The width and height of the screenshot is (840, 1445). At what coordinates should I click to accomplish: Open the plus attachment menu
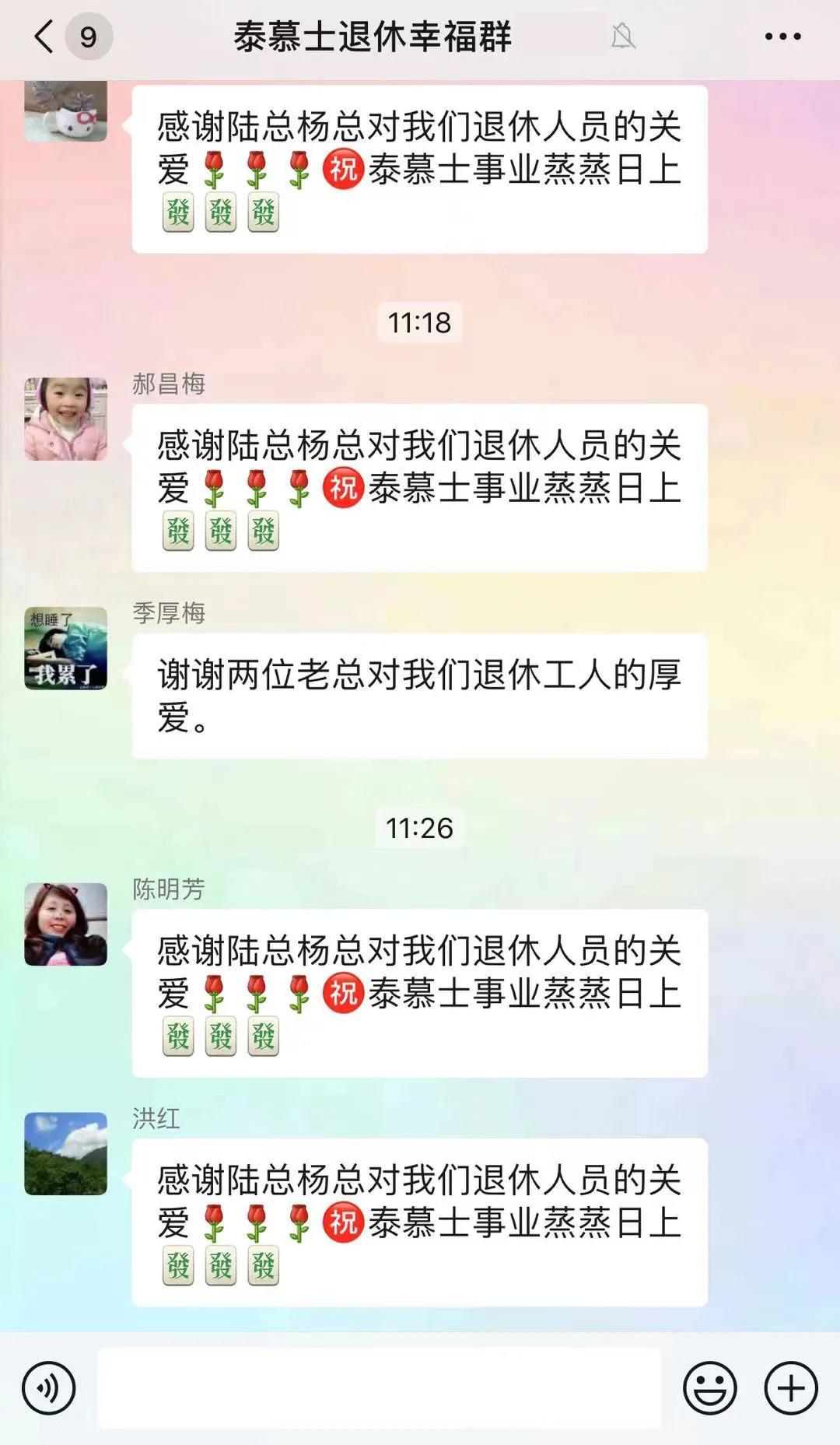(791, 1388)
